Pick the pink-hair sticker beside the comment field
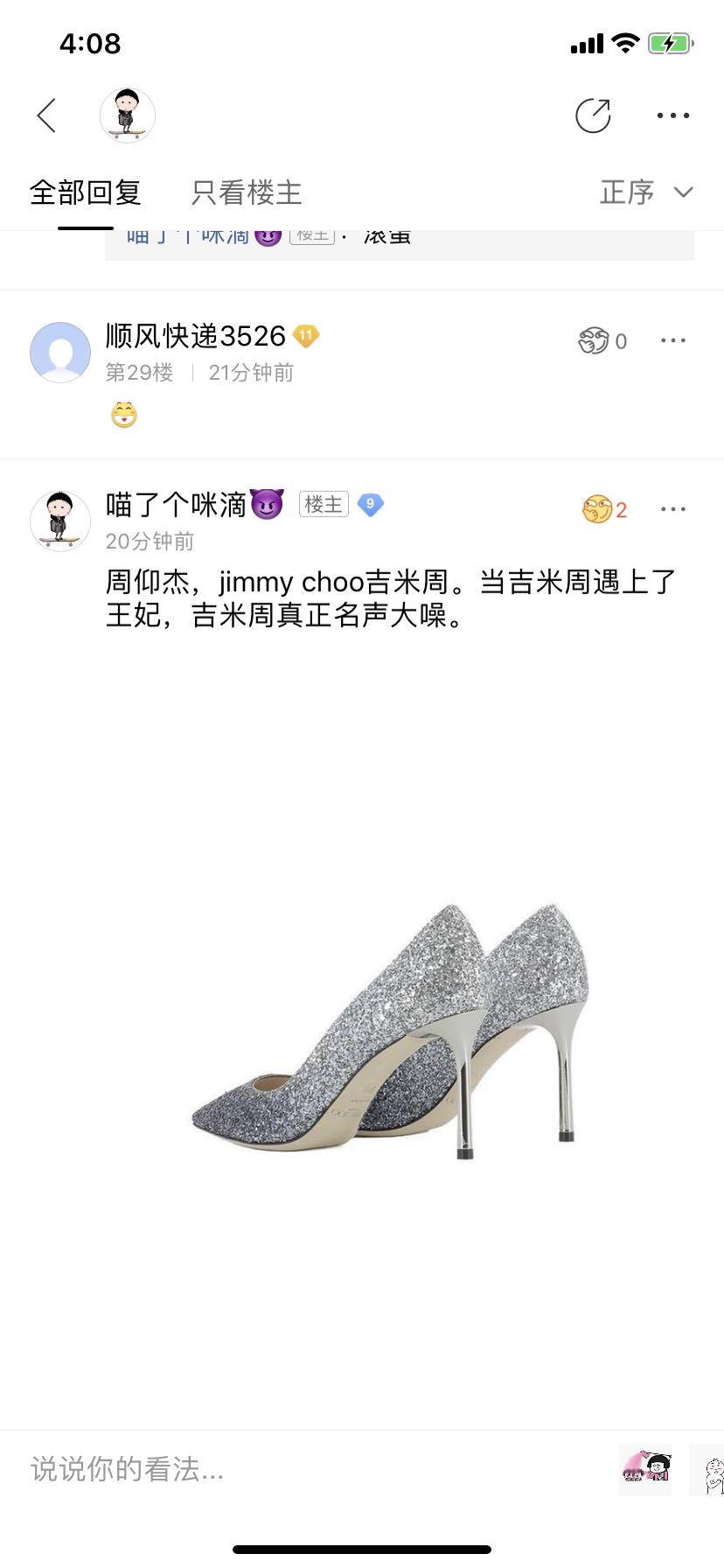The width and height of the screenshot is (724, 1568). click(646, 1470)
